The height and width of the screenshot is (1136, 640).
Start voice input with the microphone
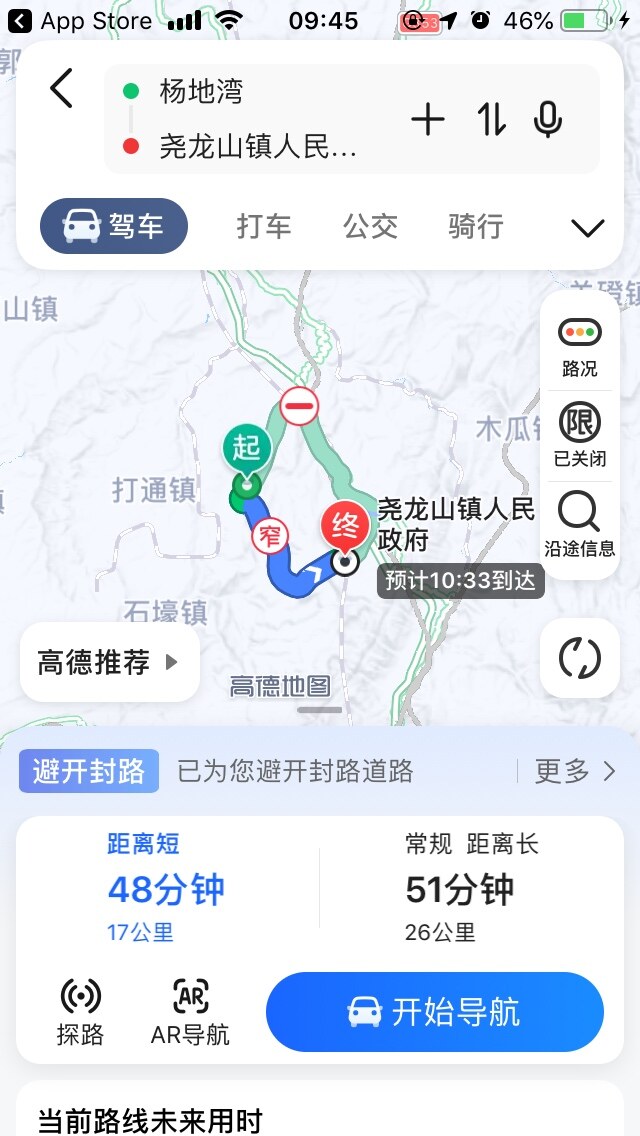[547, 120]
